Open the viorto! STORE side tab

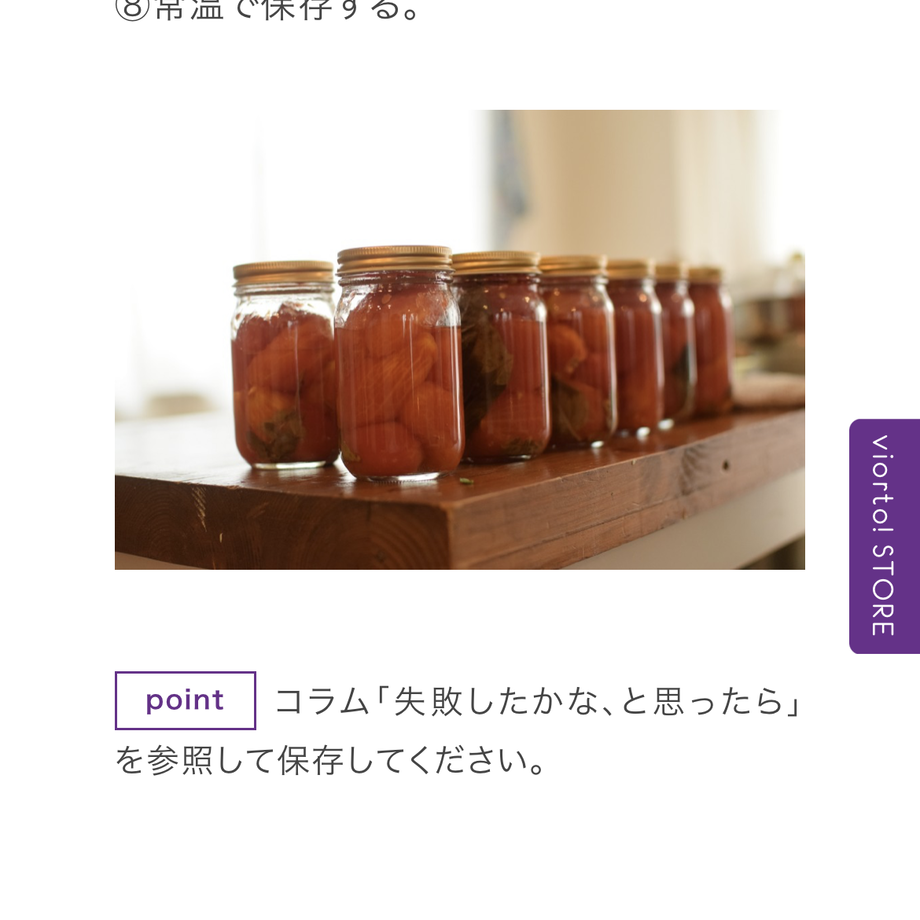click(883, 536)
